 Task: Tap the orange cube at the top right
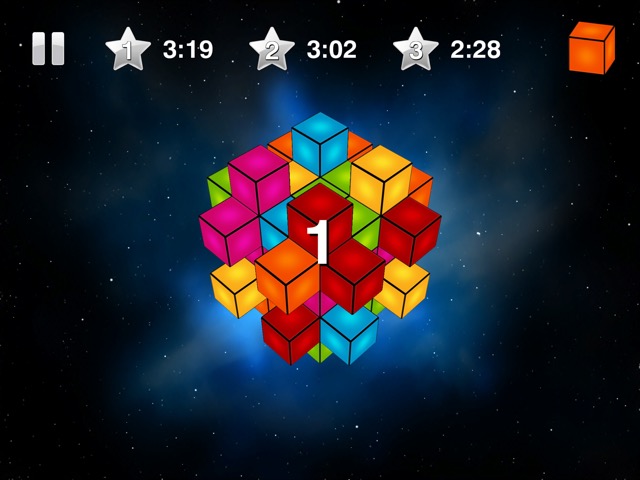coord(591,48)
